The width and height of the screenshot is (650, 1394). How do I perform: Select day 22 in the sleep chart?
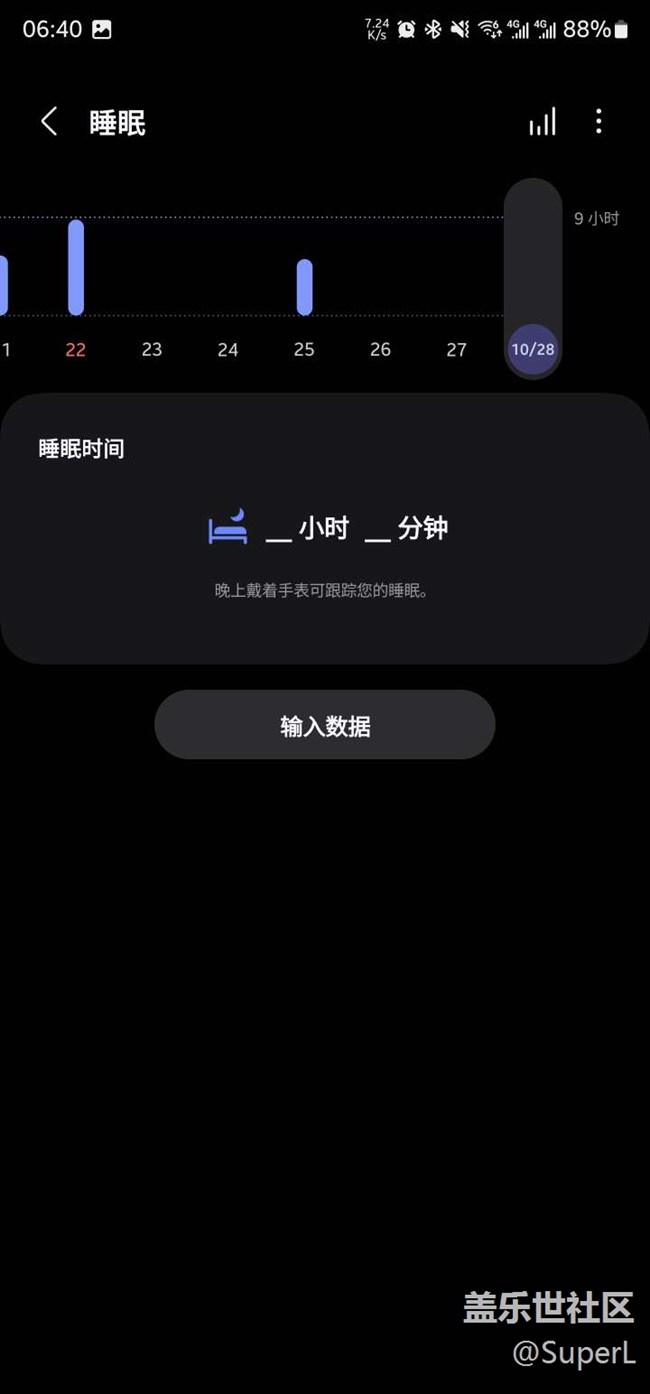pyautogui.click(x=76, y=349)
